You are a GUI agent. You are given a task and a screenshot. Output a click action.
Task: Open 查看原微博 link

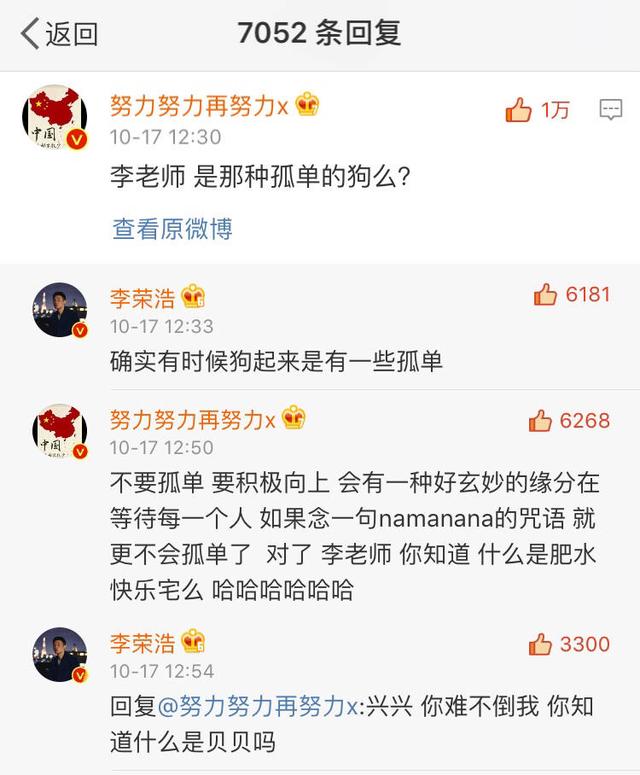(x=172, y=229)
